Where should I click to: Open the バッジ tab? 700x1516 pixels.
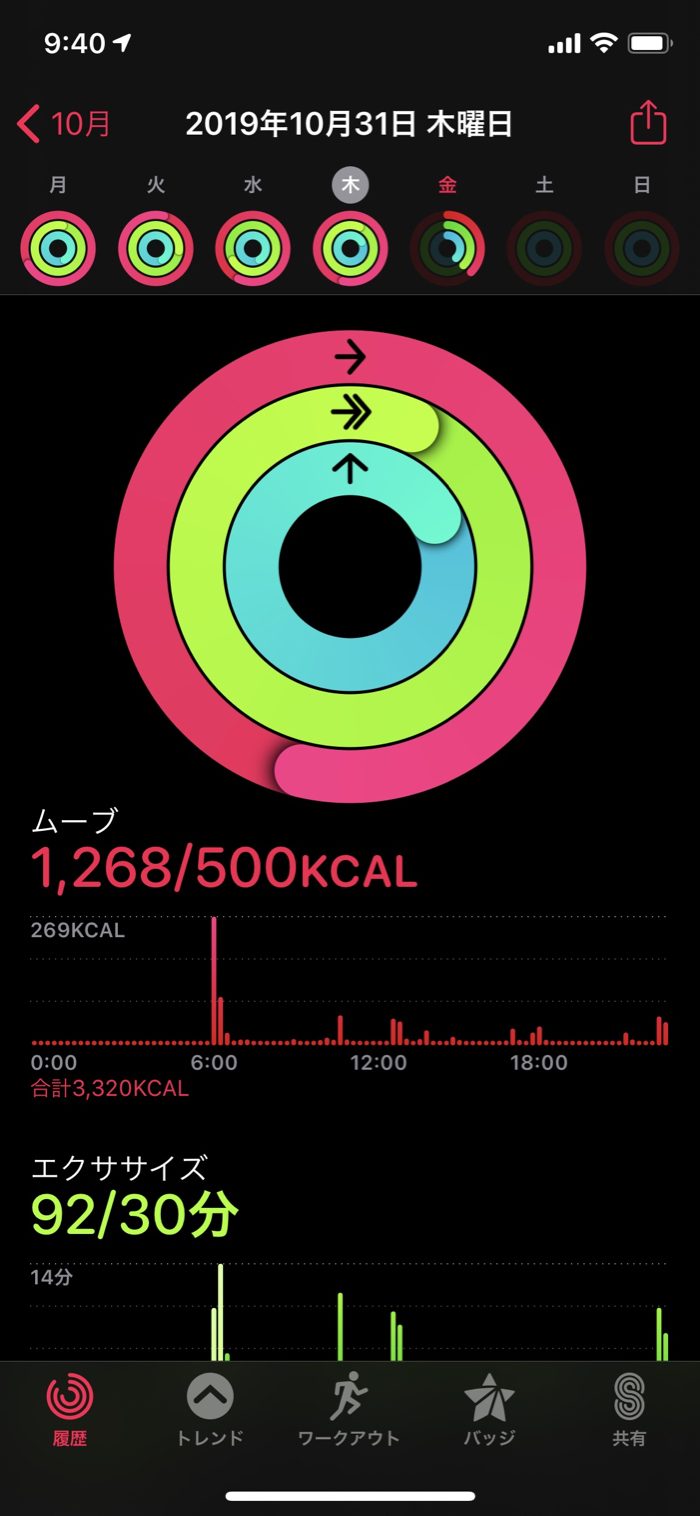(x=489, y=1410)
